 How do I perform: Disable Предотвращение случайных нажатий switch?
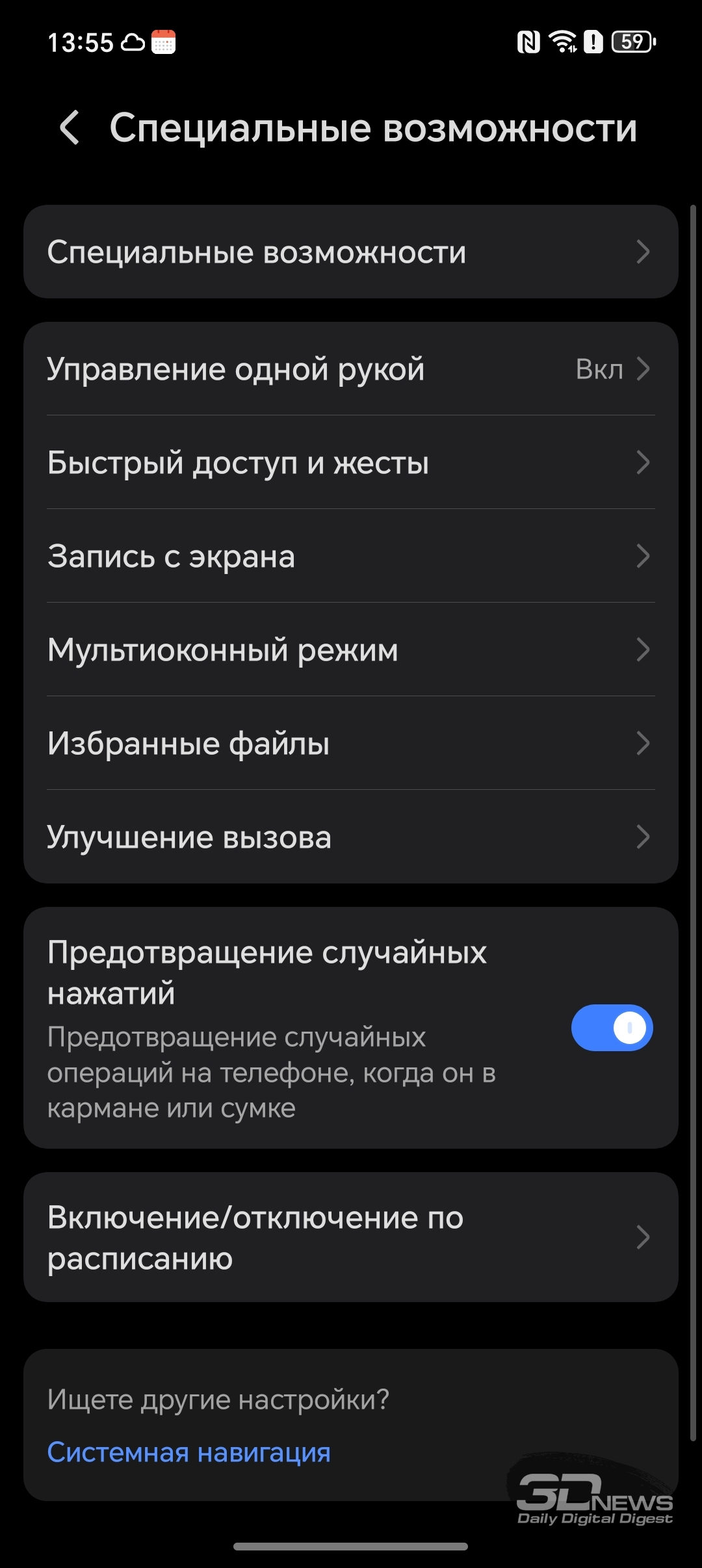coord(612,1028)
